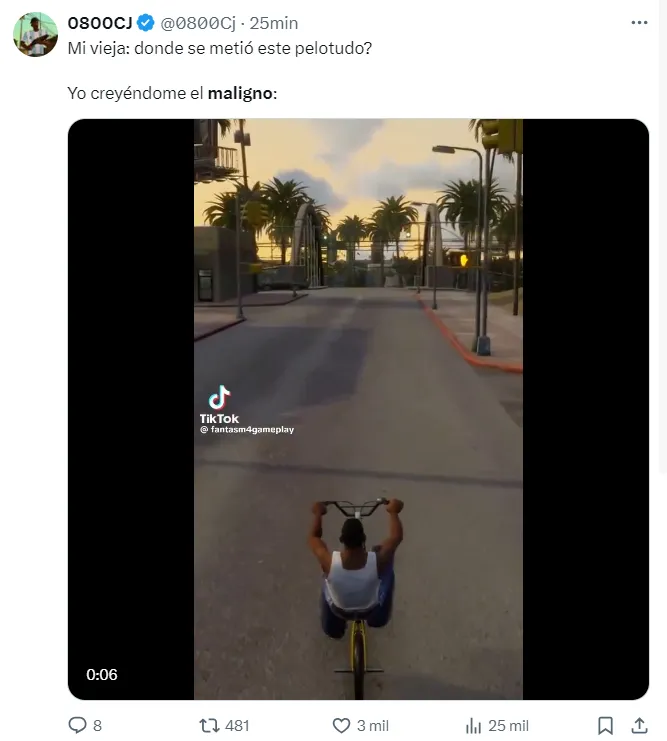
Task: Open the tweet's overflow menu
Action: (x=639, y=22)
